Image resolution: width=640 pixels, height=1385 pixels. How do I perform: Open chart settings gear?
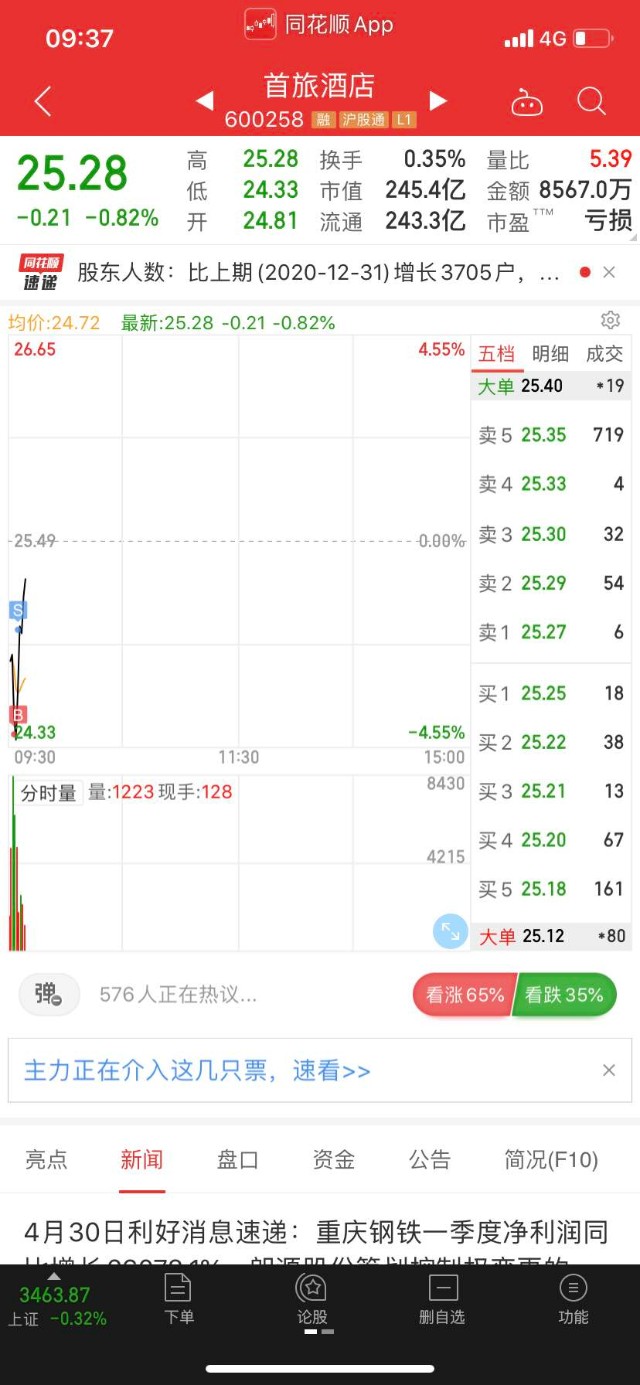(x=610, y=321)
